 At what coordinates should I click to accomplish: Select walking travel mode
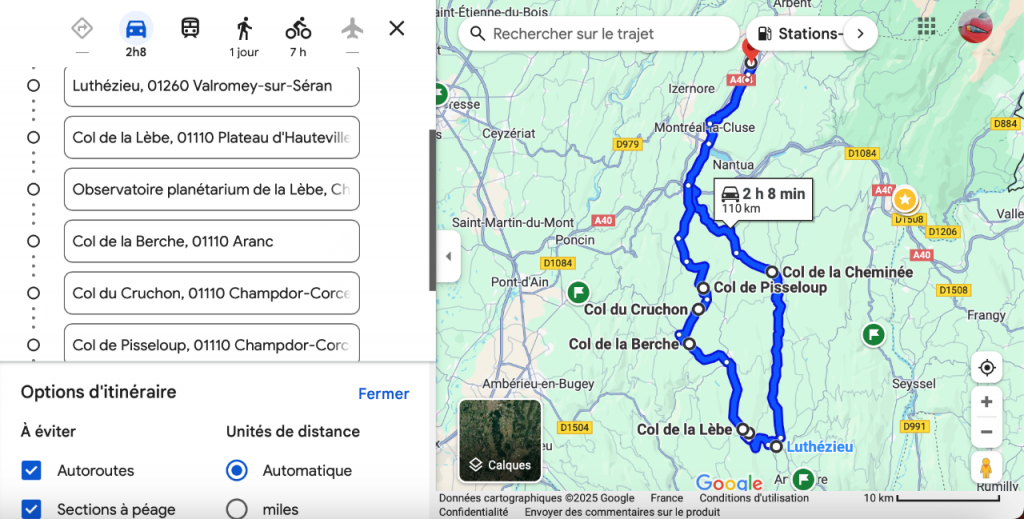pos(244,28)
